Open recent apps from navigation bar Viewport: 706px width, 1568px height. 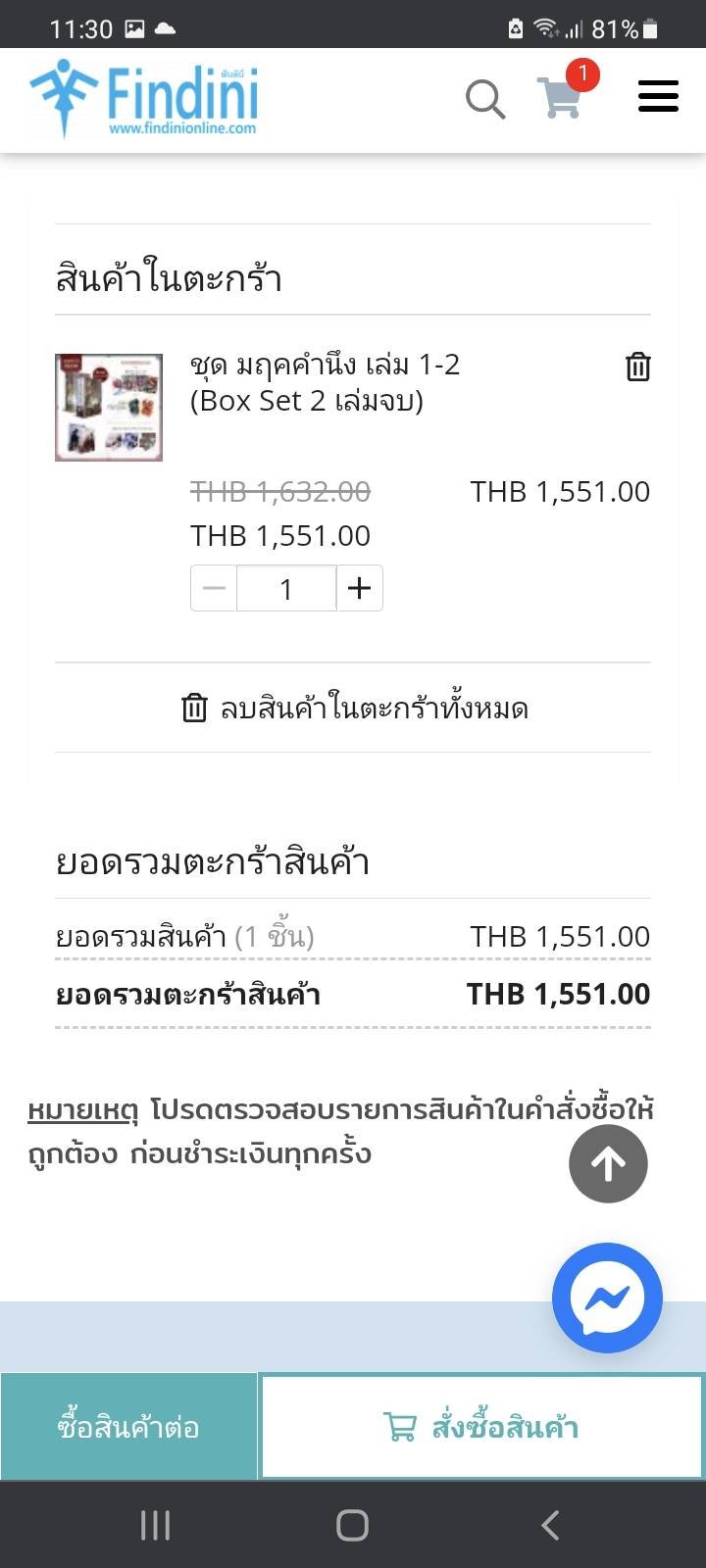coord(155,1525)
